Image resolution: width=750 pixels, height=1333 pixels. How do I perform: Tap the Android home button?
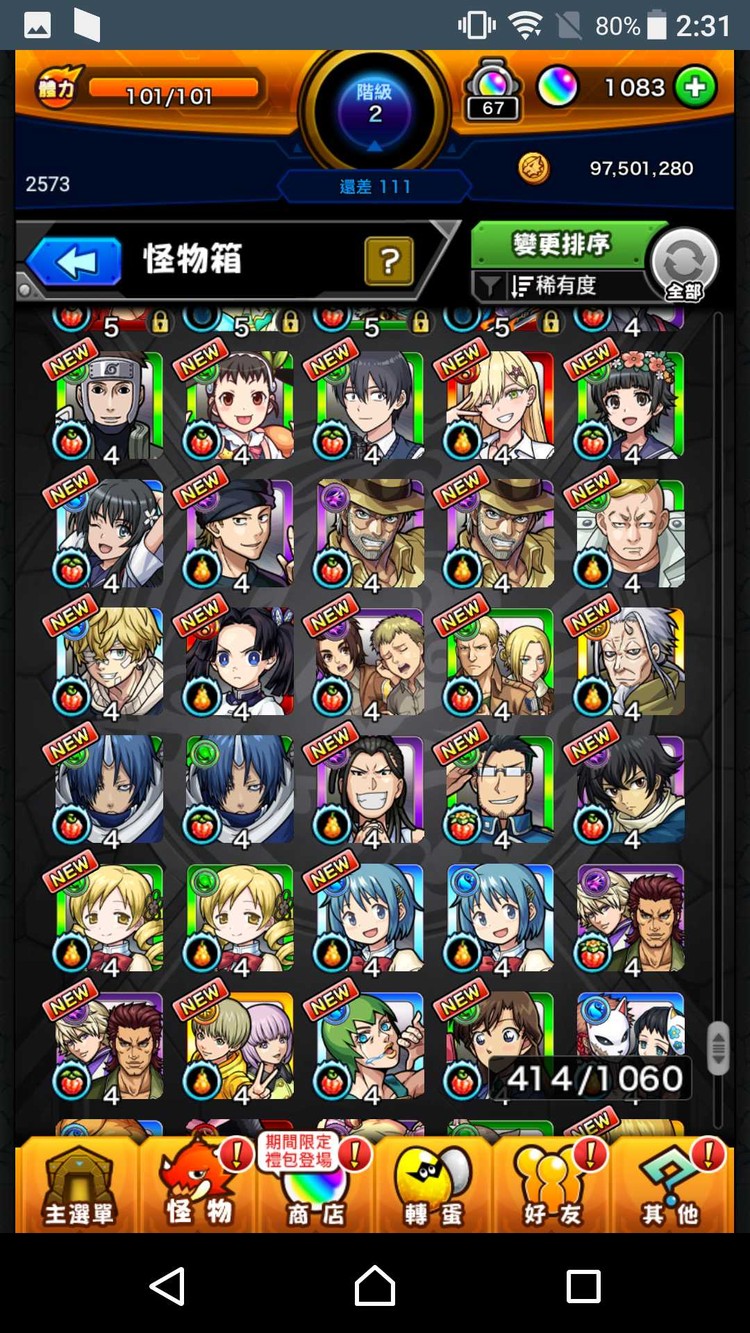click(x=375, y=1285)
